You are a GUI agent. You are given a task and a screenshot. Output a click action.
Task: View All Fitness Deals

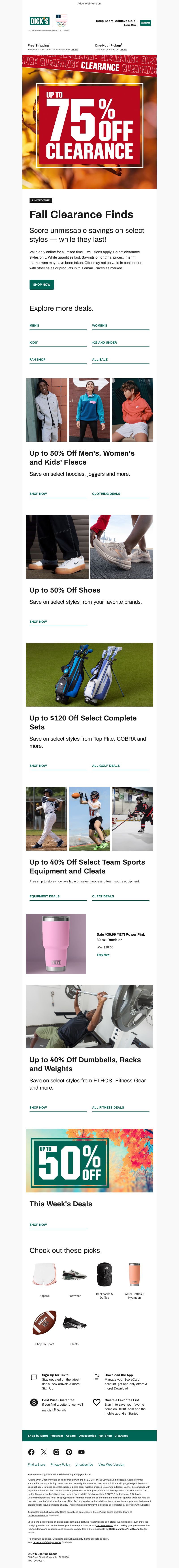pos(108,1107)
